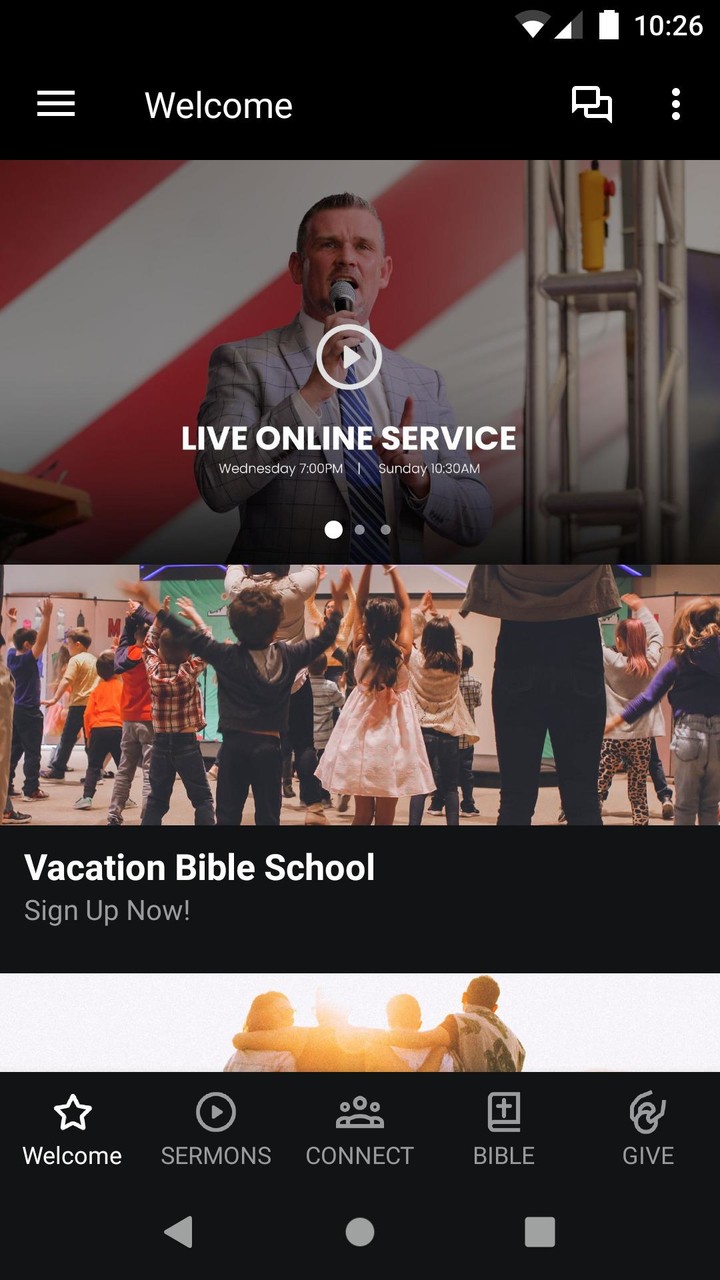Viewport: 720px width, 1280px height.
Task: Open the Live Online Service banner
Action: pyautogui.click(x=348, y=437)
